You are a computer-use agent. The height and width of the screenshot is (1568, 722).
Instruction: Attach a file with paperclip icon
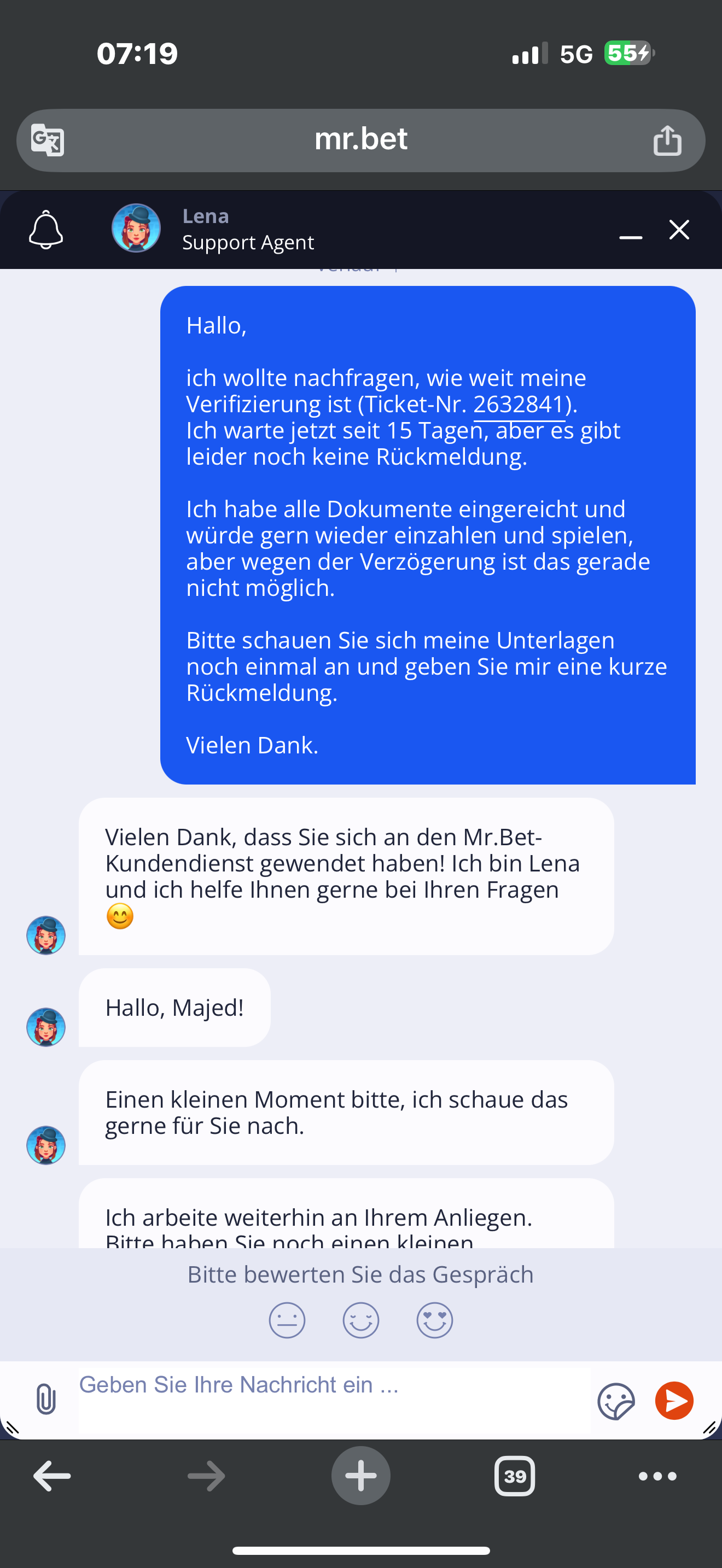[46, 1399]
